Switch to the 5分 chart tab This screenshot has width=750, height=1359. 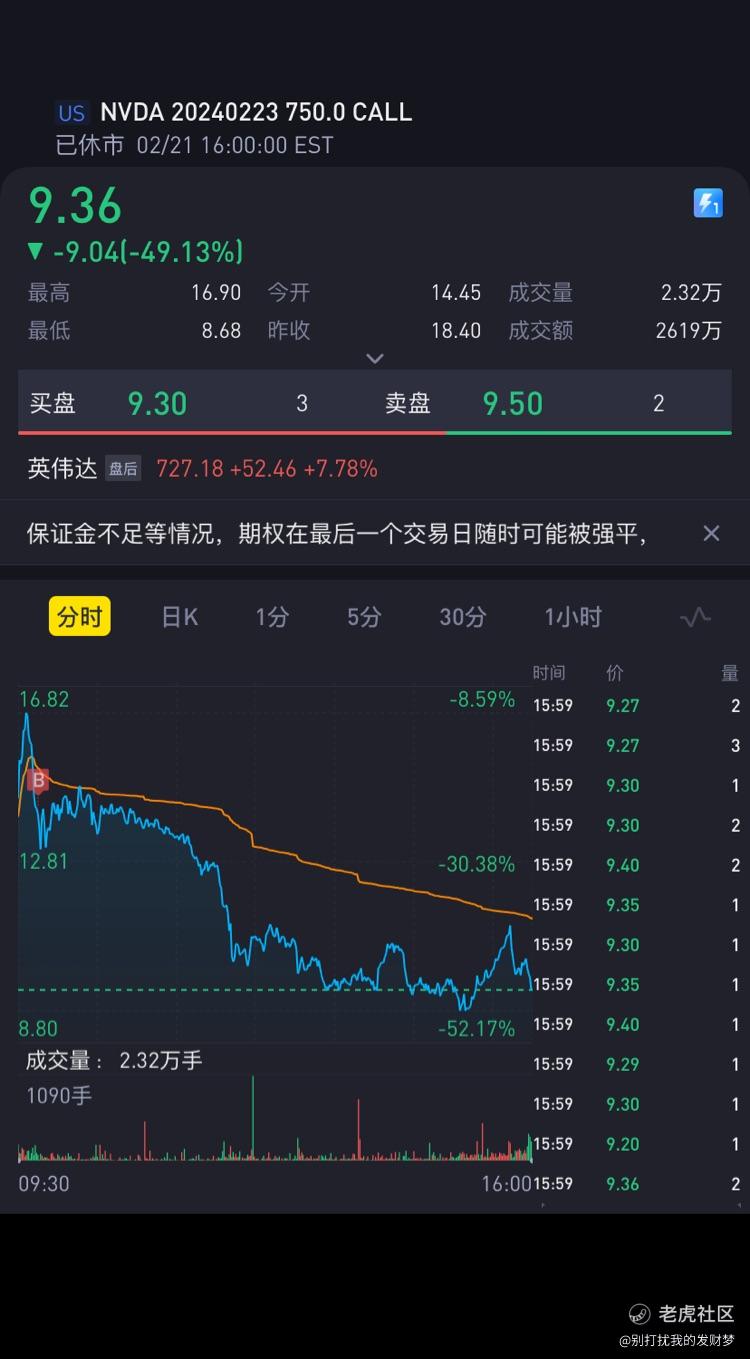click(x=364, y=617)
